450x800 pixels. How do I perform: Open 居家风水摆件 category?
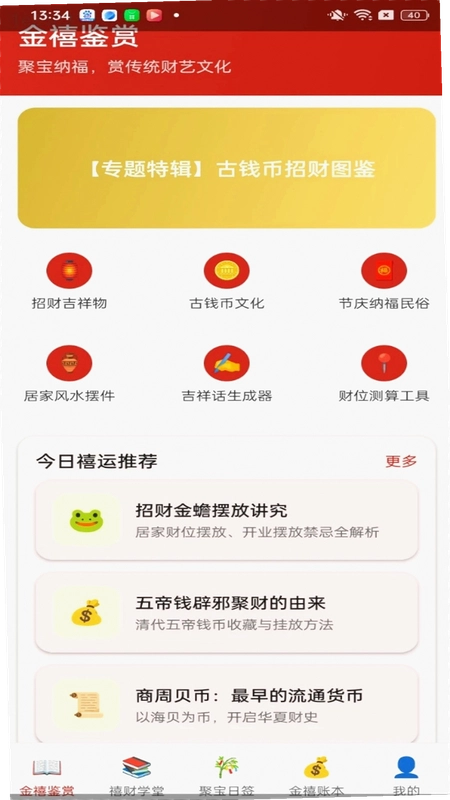69,373
